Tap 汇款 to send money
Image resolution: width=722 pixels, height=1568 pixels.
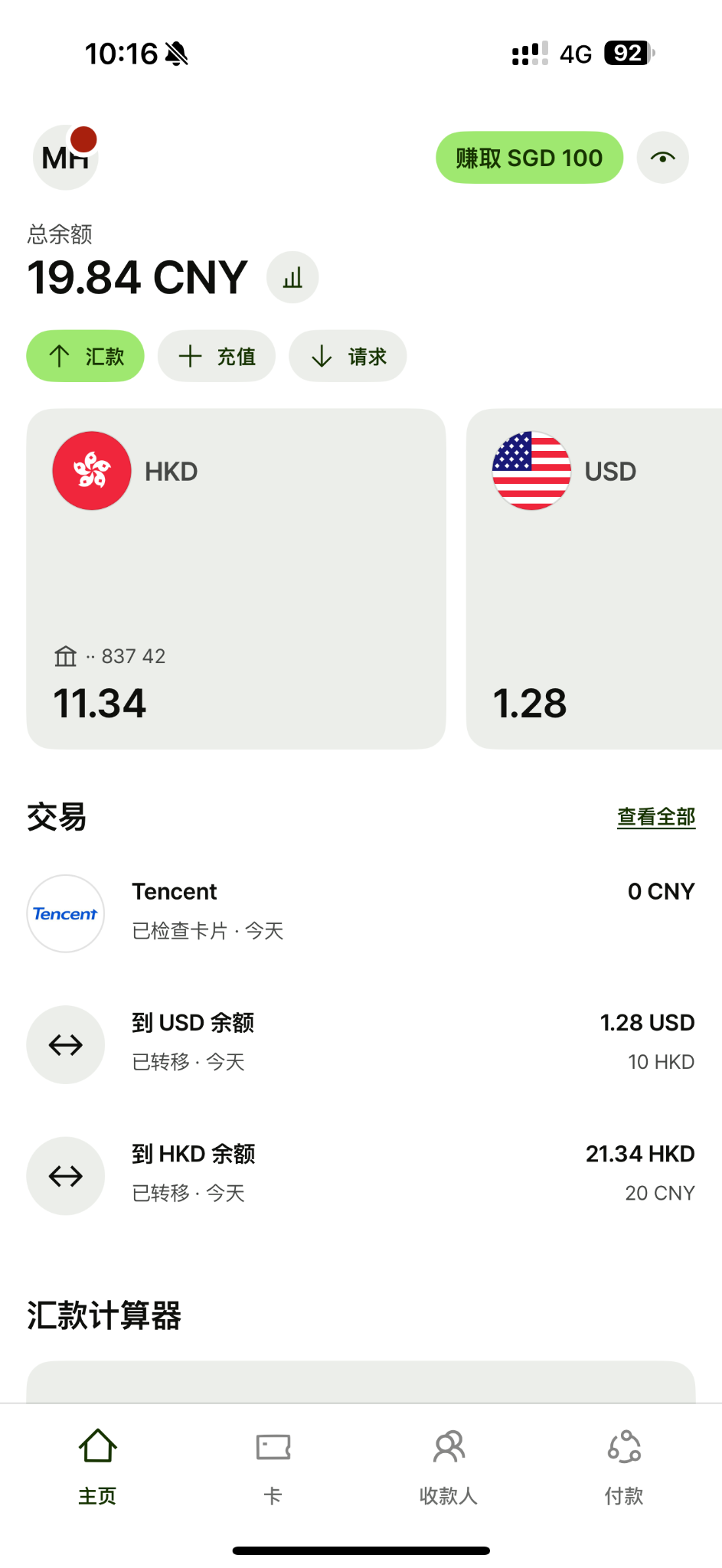[86, 356]
